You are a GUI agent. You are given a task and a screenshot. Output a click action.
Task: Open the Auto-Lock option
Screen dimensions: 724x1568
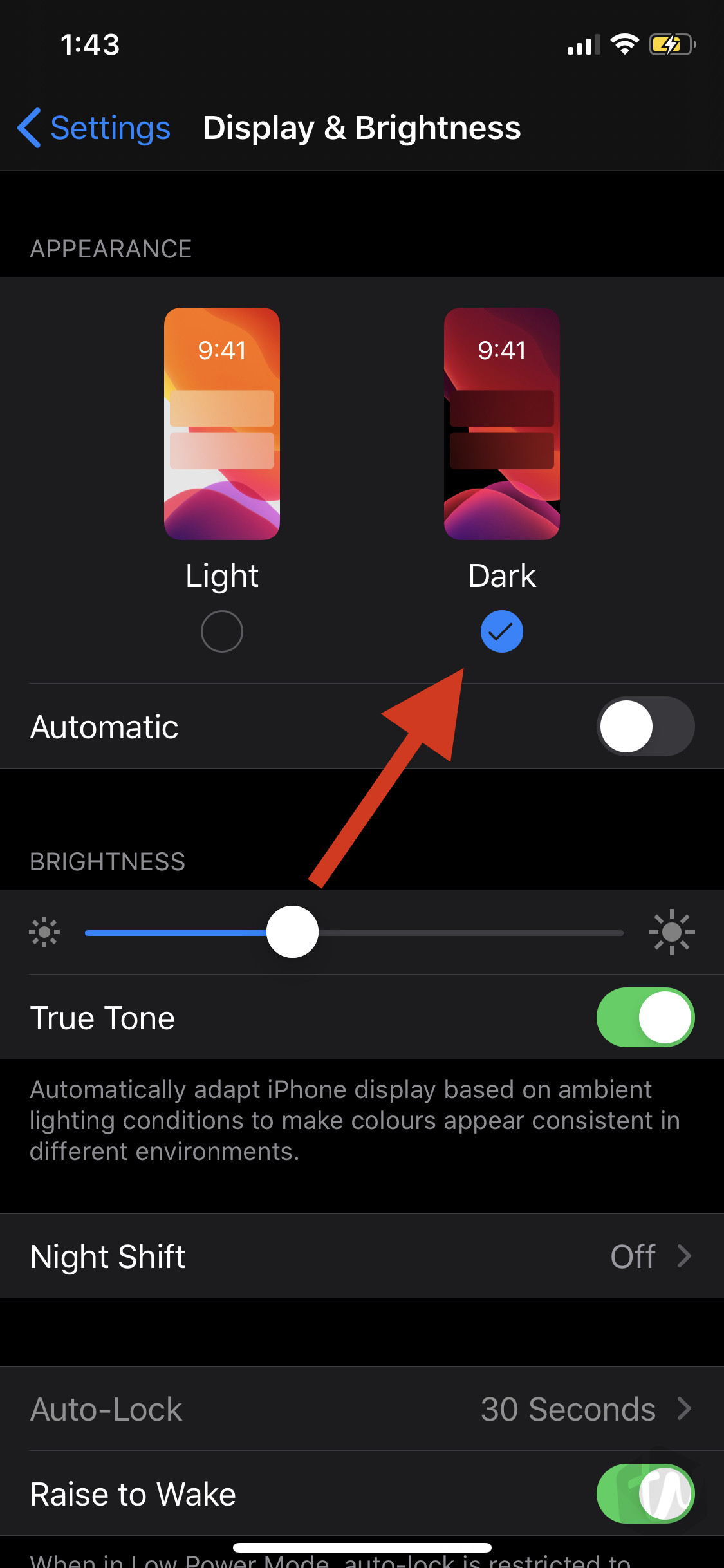(x=362, y=1409)
